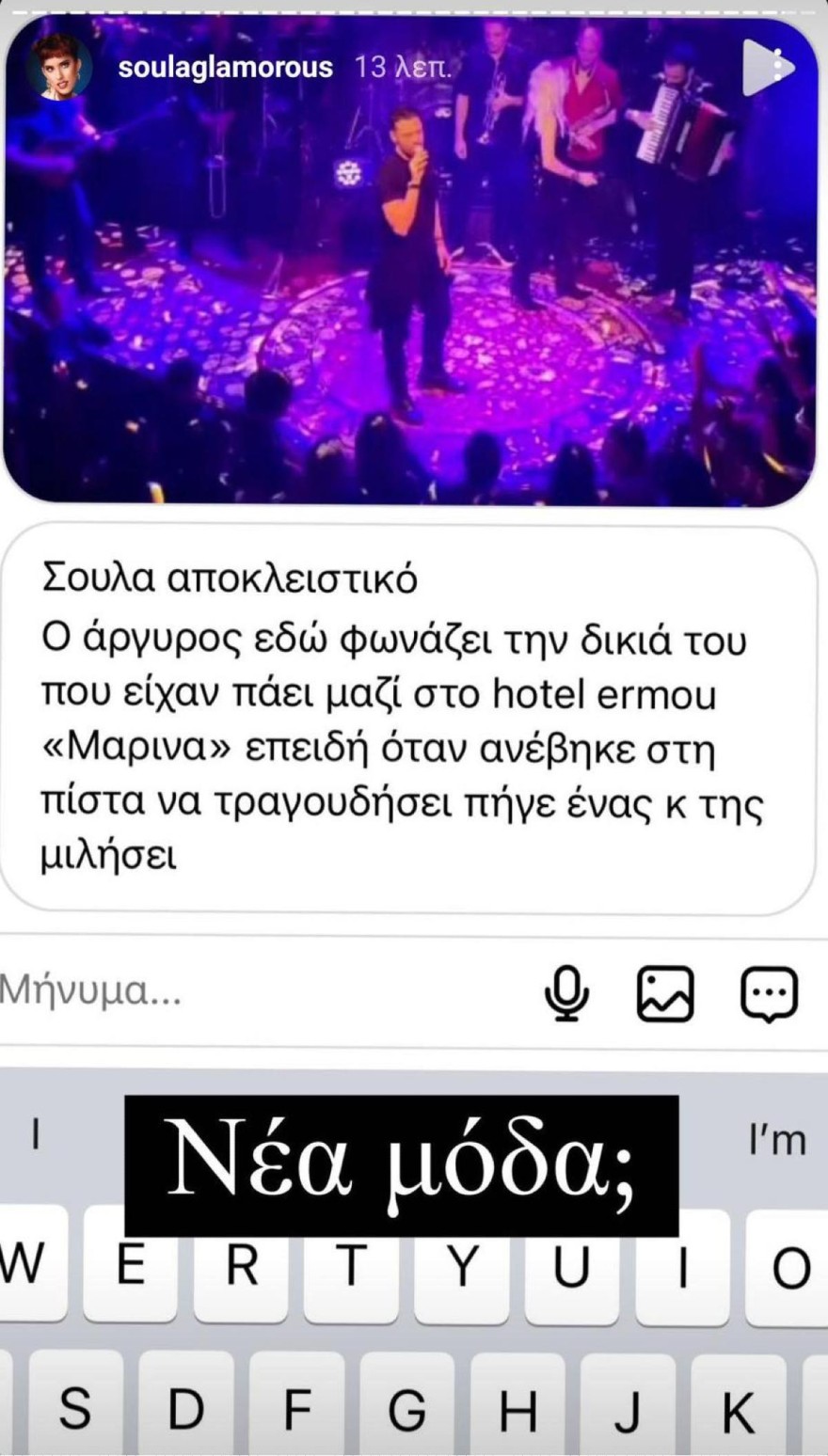Image resolution: width=828 pixels, height=1456 pixels.
Task: Tap the three-dot options icon at top right
Action: [780, 67]
